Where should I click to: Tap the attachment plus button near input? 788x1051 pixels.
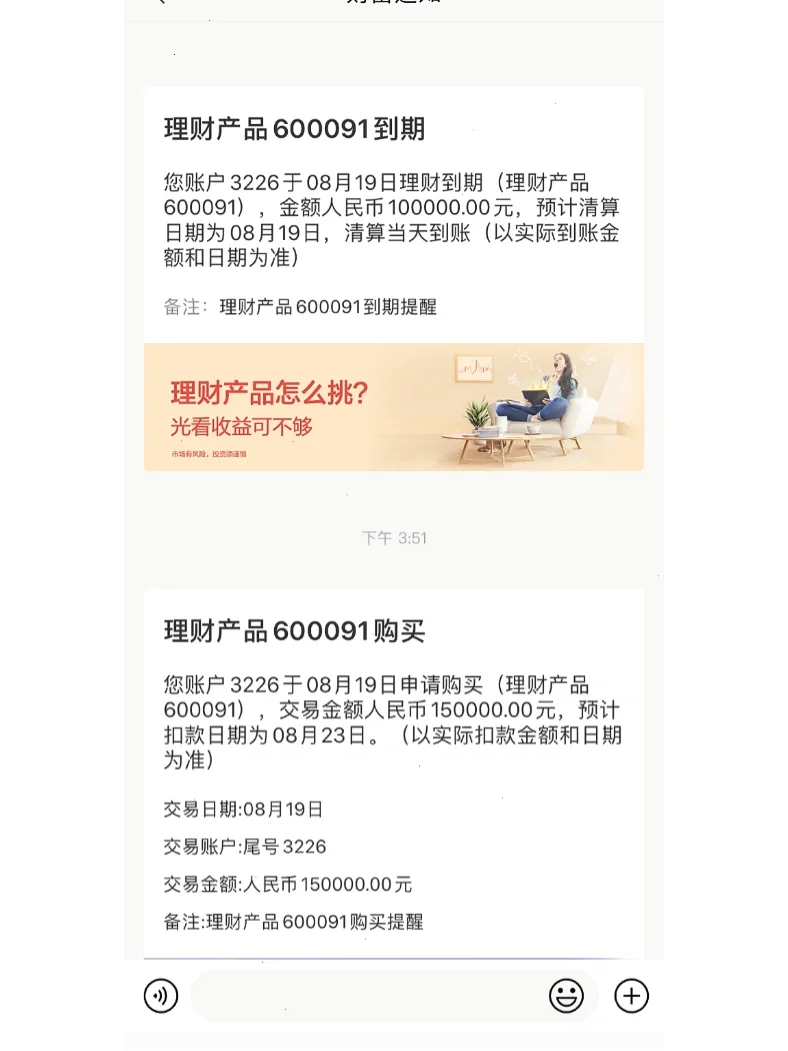[632, 997]
